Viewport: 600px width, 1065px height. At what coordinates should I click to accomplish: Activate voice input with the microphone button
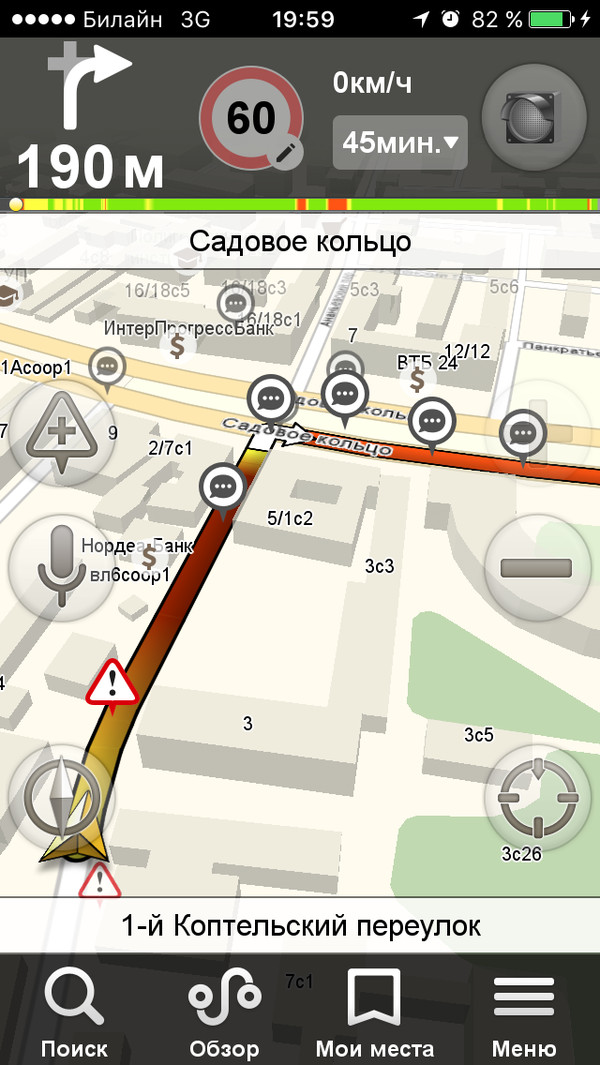(x=60, y=567)
